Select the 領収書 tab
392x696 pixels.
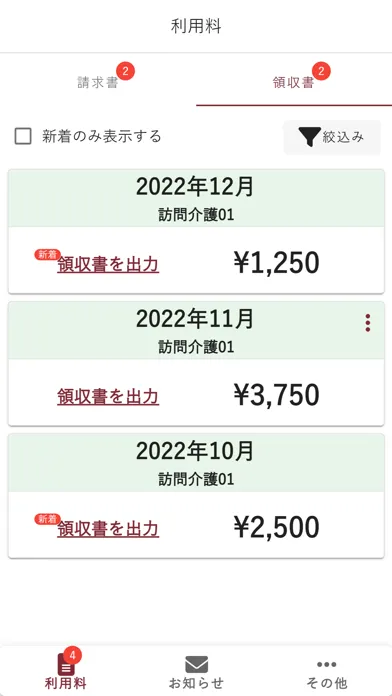(x=294, y=83)
